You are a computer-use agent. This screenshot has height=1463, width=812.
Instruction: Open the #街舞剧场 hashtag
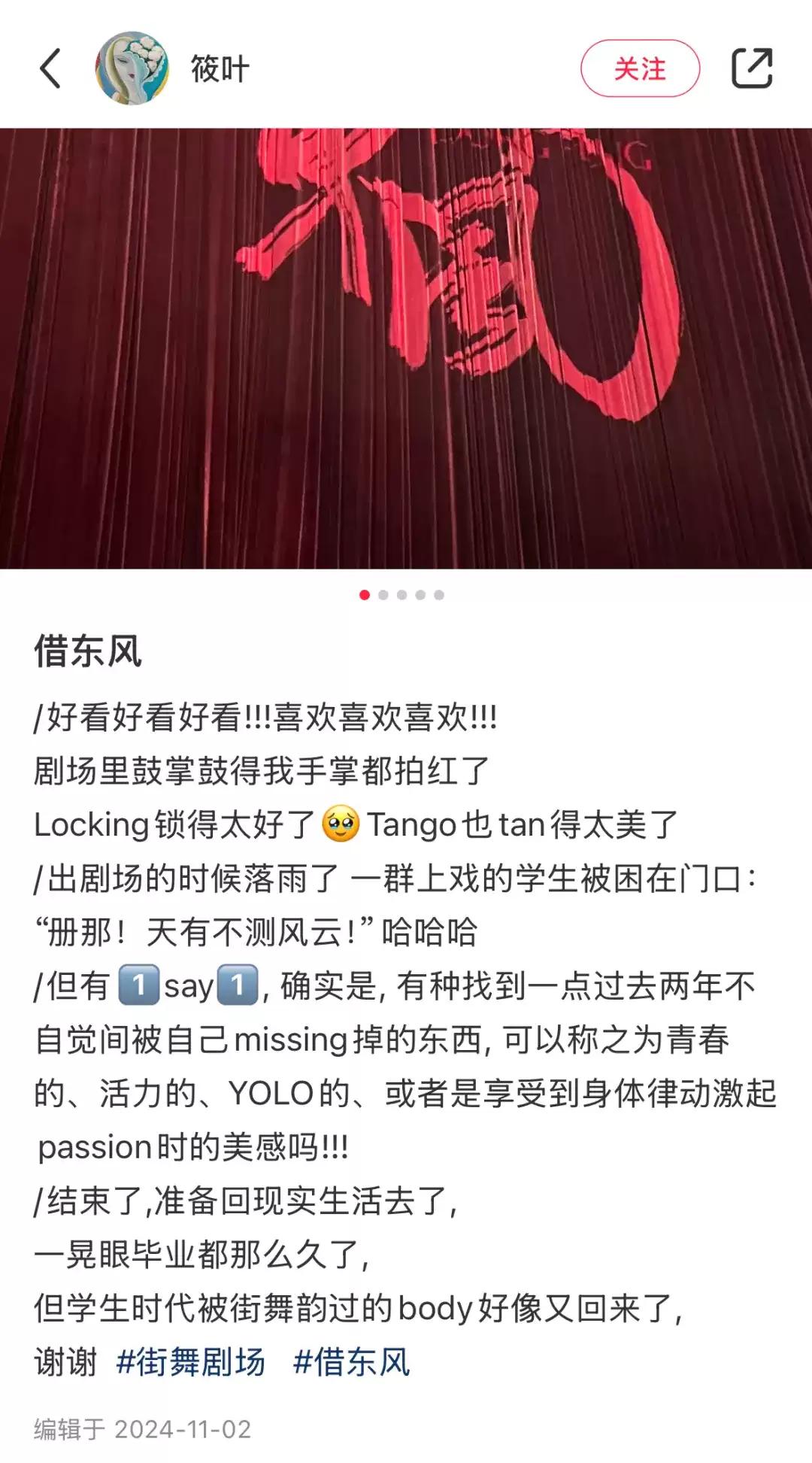(191, 1362)
